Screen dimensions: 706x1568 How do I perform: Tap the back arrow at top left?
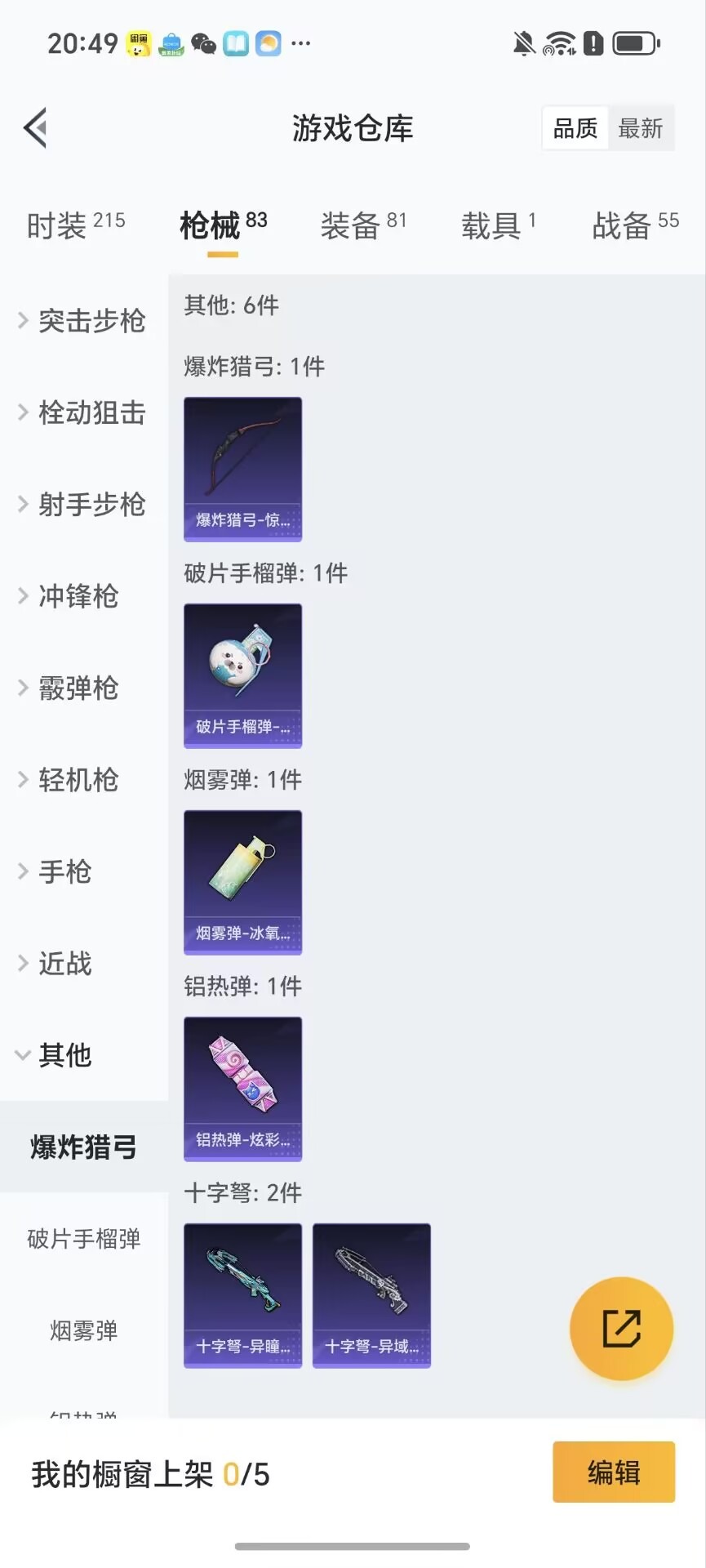pyautogui.click(x=33, y=128)
